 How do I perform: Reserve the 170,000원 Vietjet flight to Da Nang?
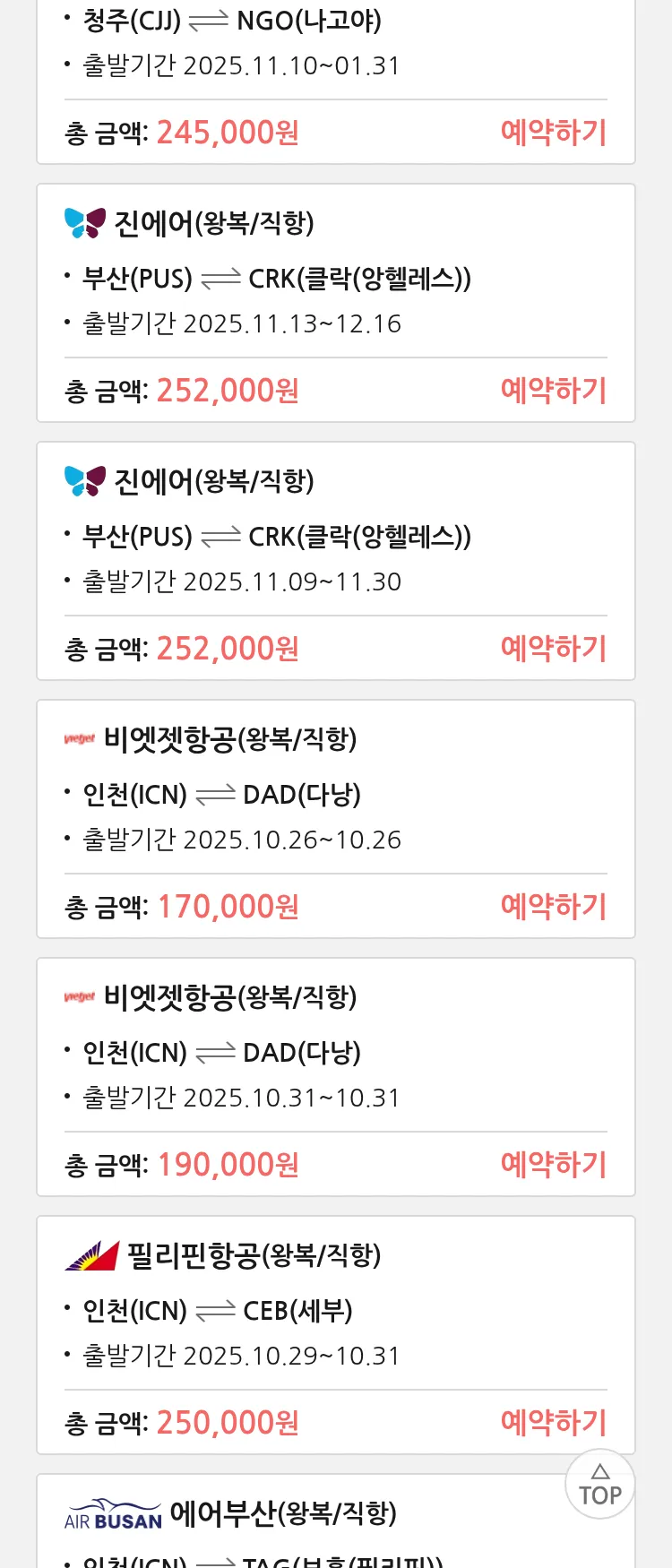[553, 907]
